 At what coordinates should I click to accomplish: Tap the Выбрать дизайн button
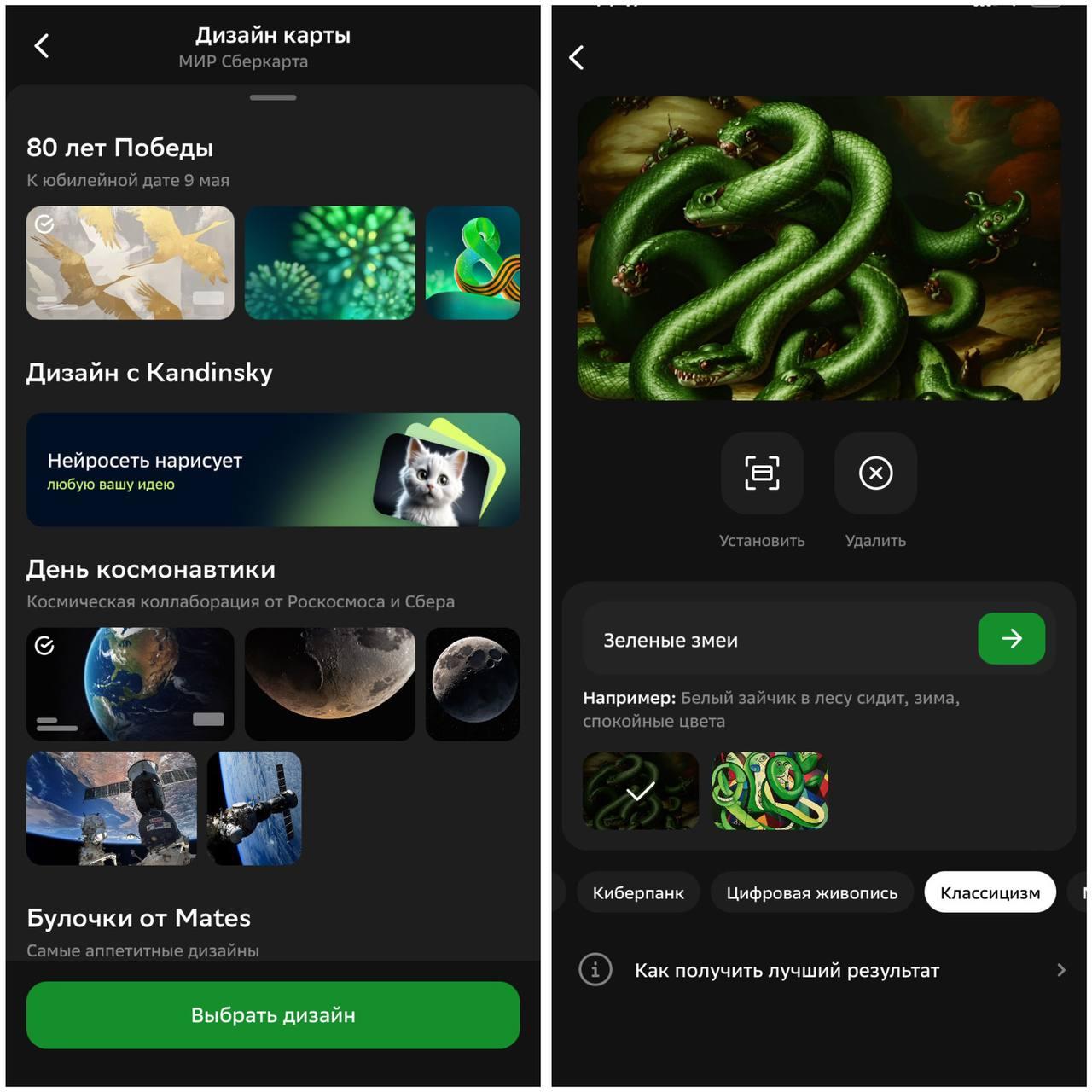[273, 1015]
